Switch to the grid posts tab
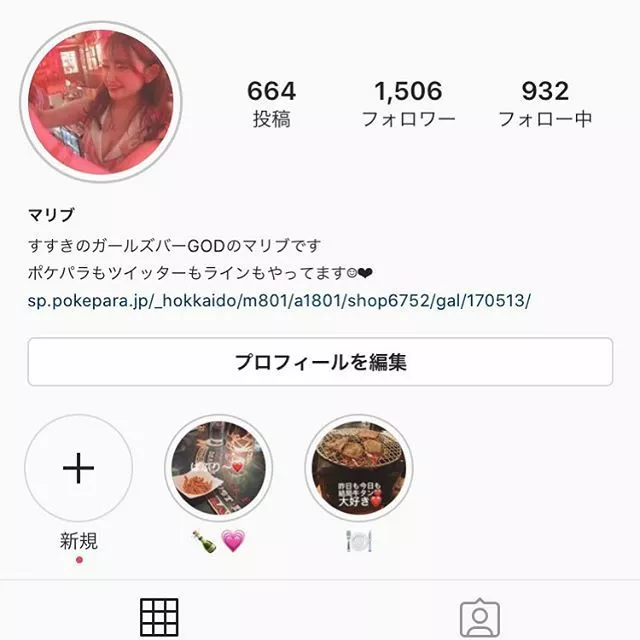 click(159, 617)
